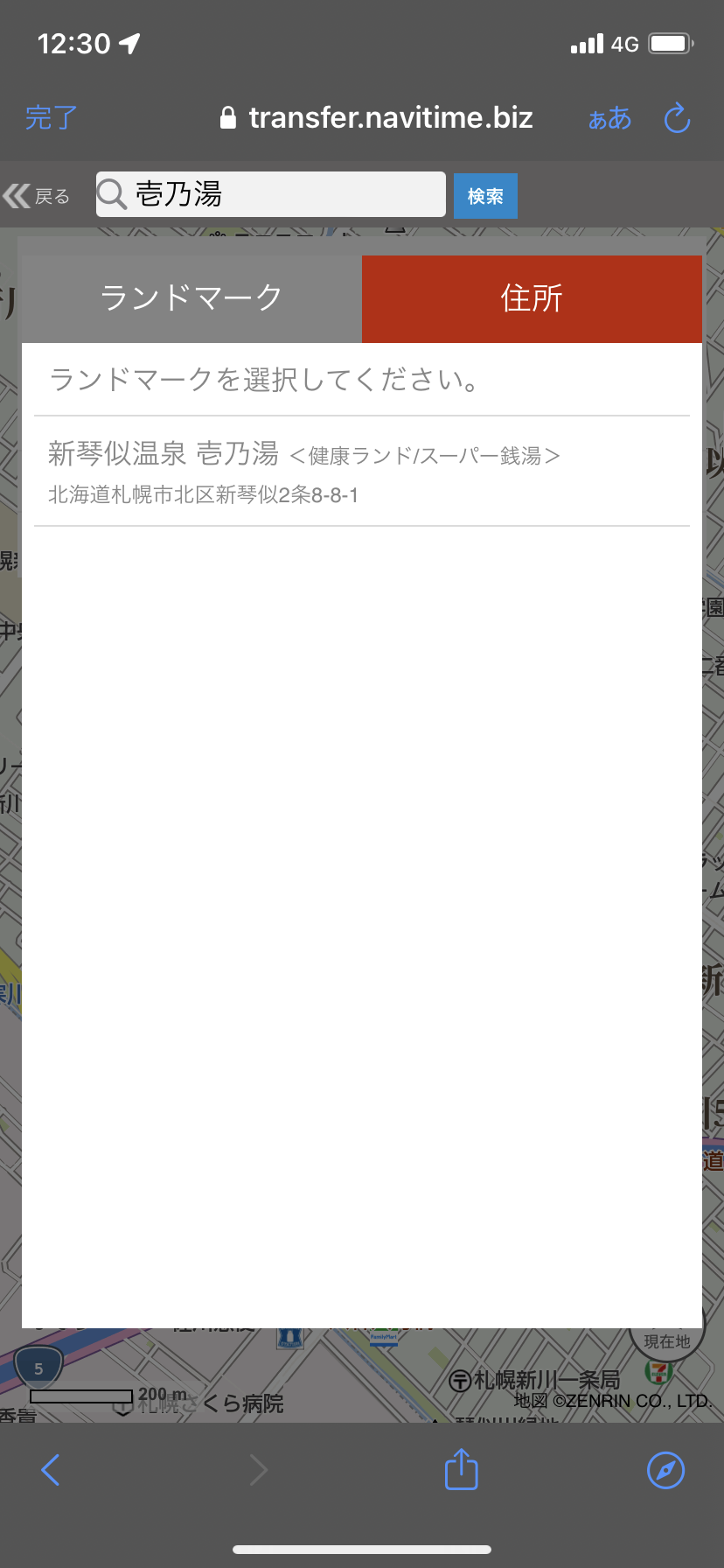Switch to the ランドマーク tab

click(x=191, y=298)
